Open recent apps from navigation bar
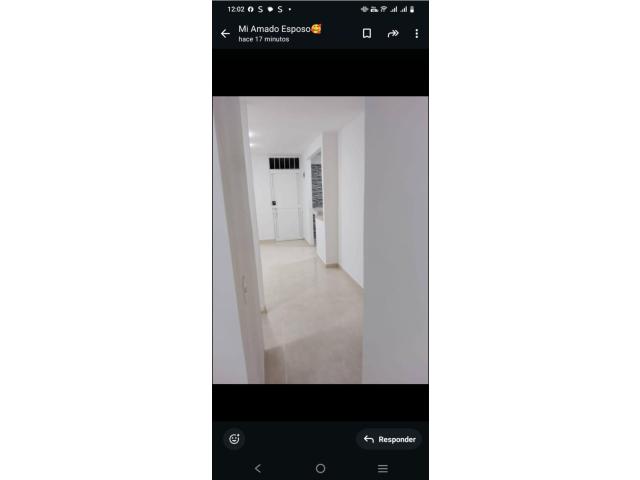This screenshot has width=640, height=480. [382, 468]
